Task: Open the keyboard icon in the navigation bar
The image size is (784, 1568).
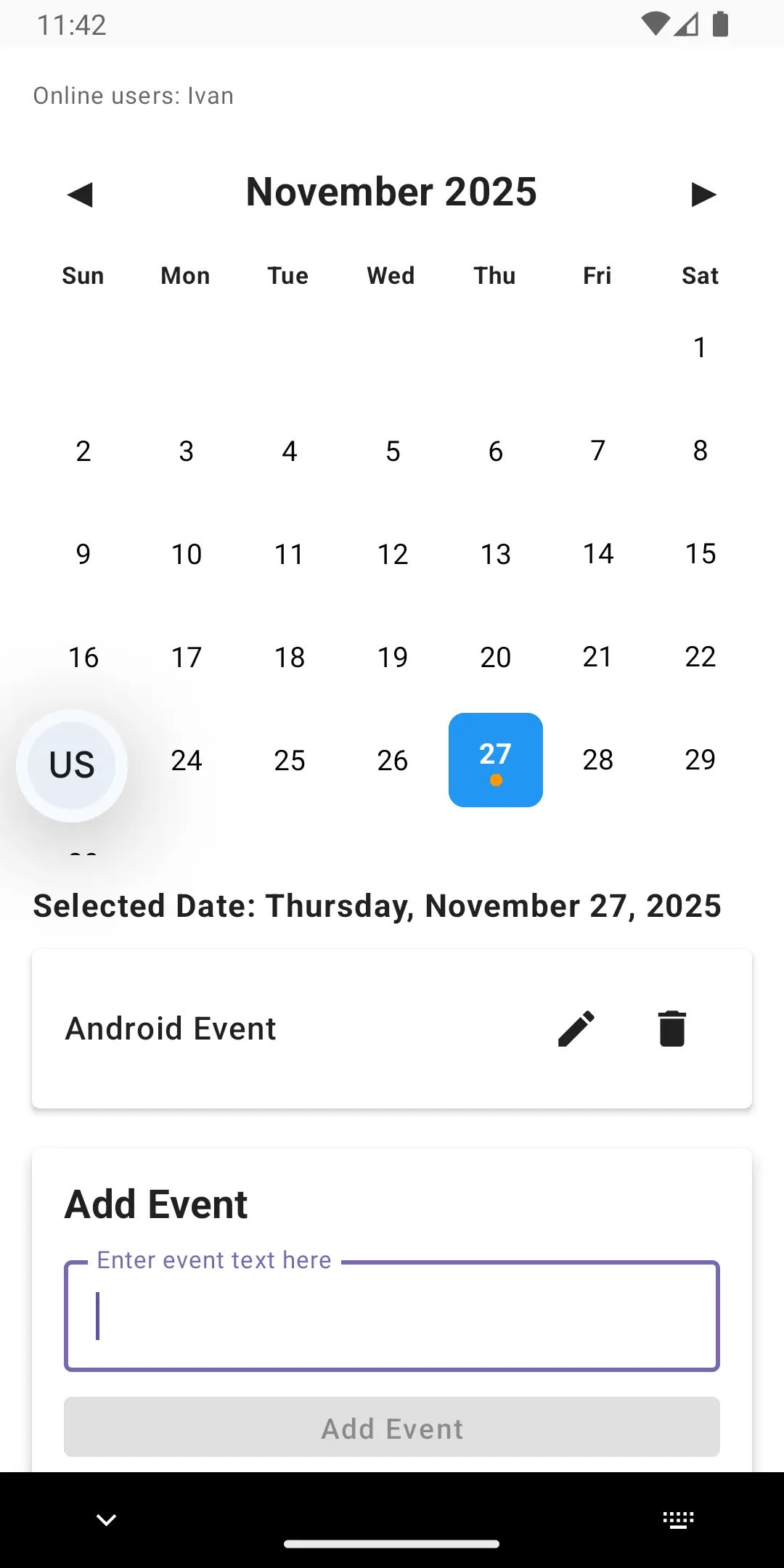Action: coord(678,1519)
